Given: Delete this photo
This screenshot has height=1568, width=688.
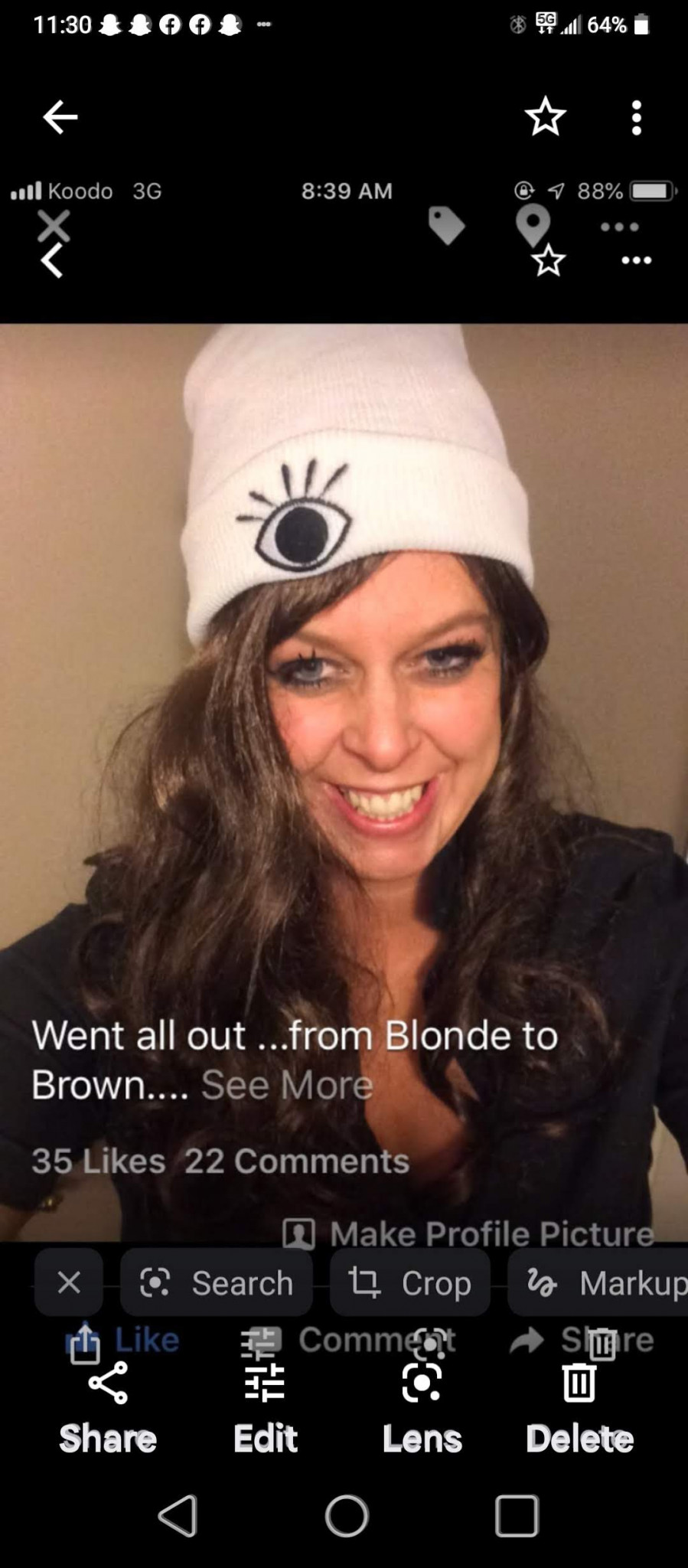Looking at the screenshot, I should tap(579, 1407).
